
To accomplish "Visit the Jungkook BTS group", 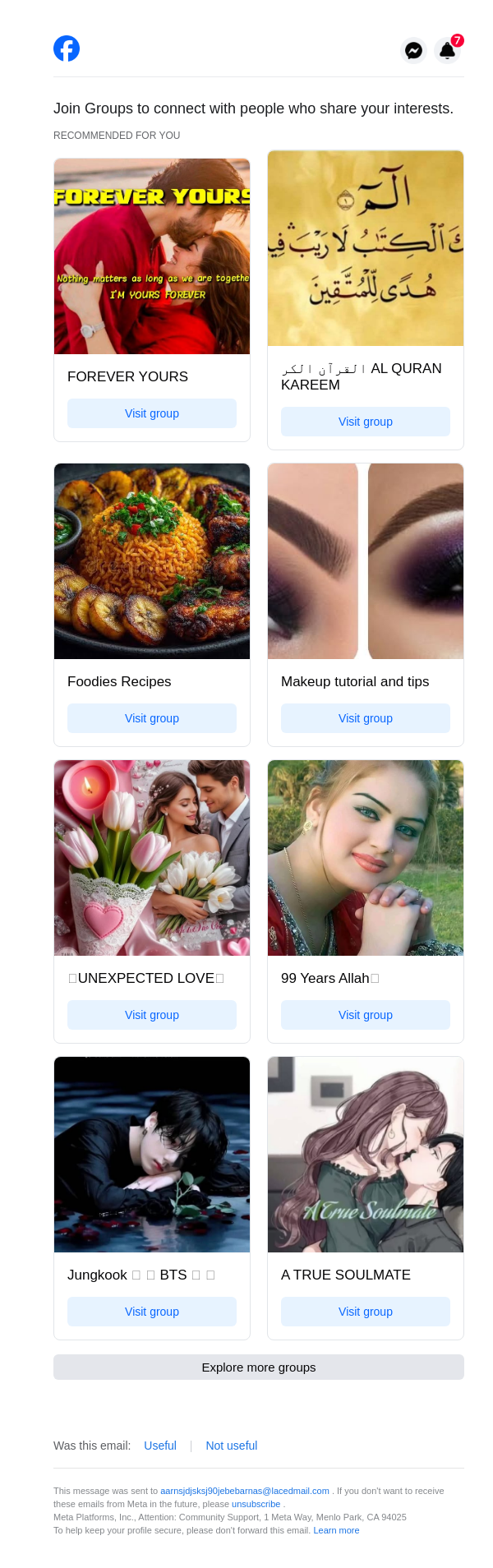I will (x=152, y=1312).
